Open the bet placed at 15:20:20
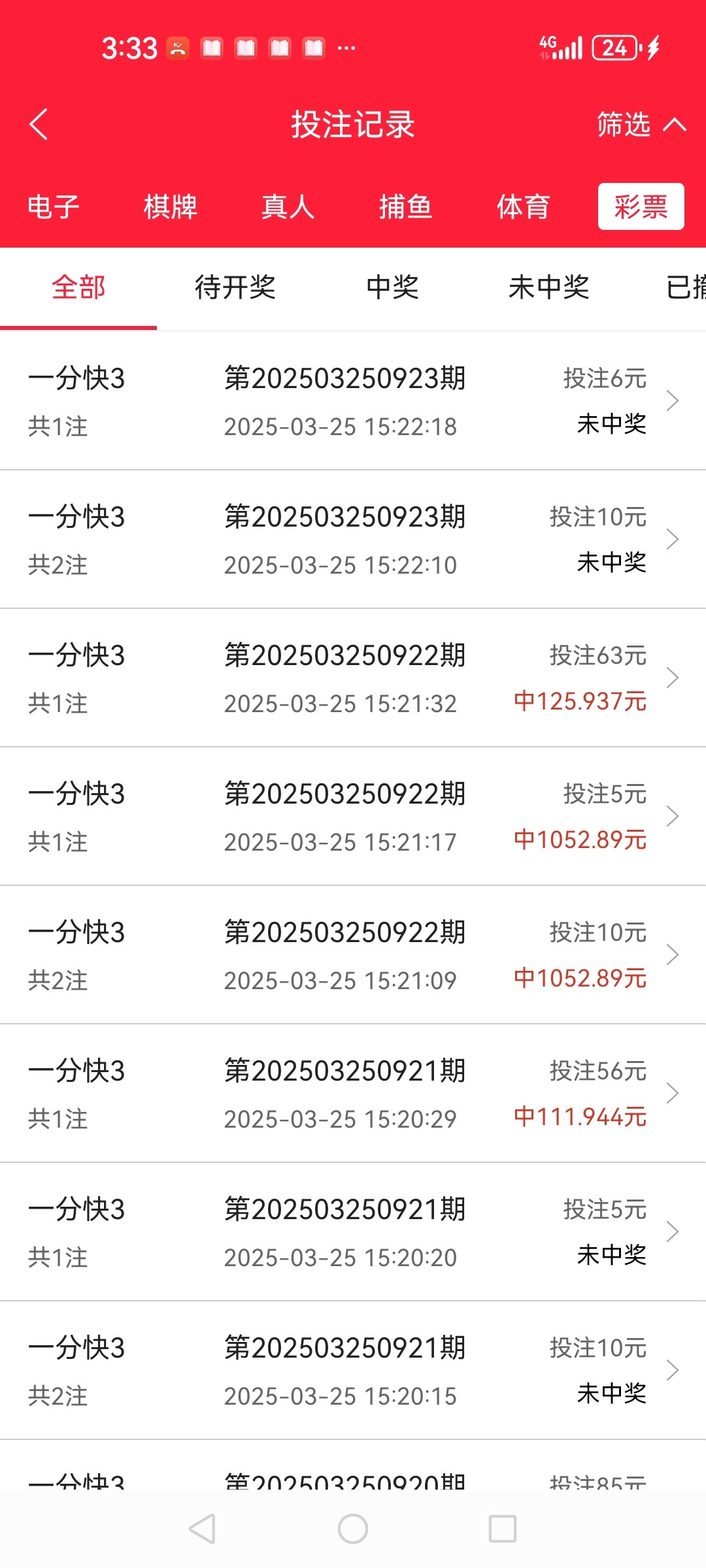This screenshot has height=1568, width=706. click(353, 1232)
